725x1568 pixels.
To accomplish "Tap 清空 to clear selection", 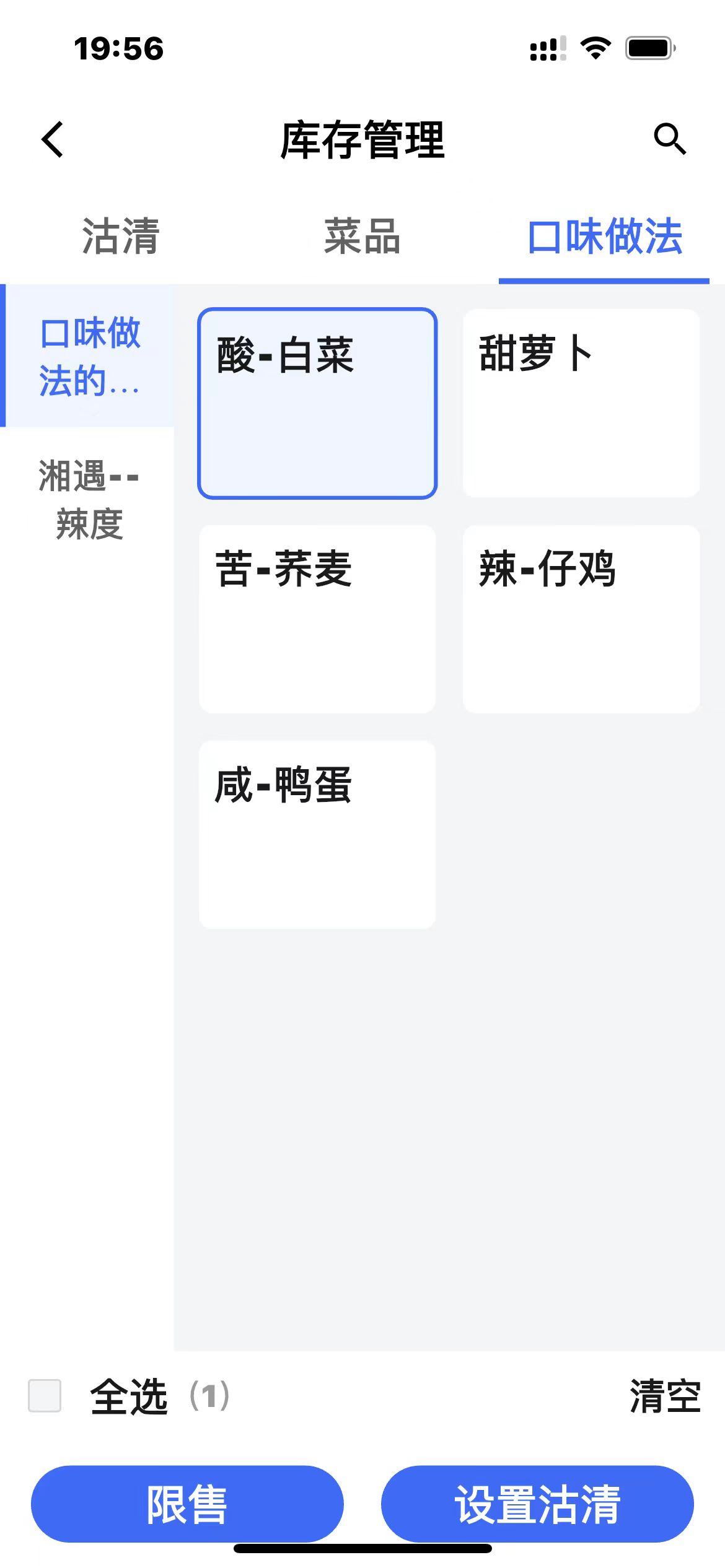I will coord(664,1396).
